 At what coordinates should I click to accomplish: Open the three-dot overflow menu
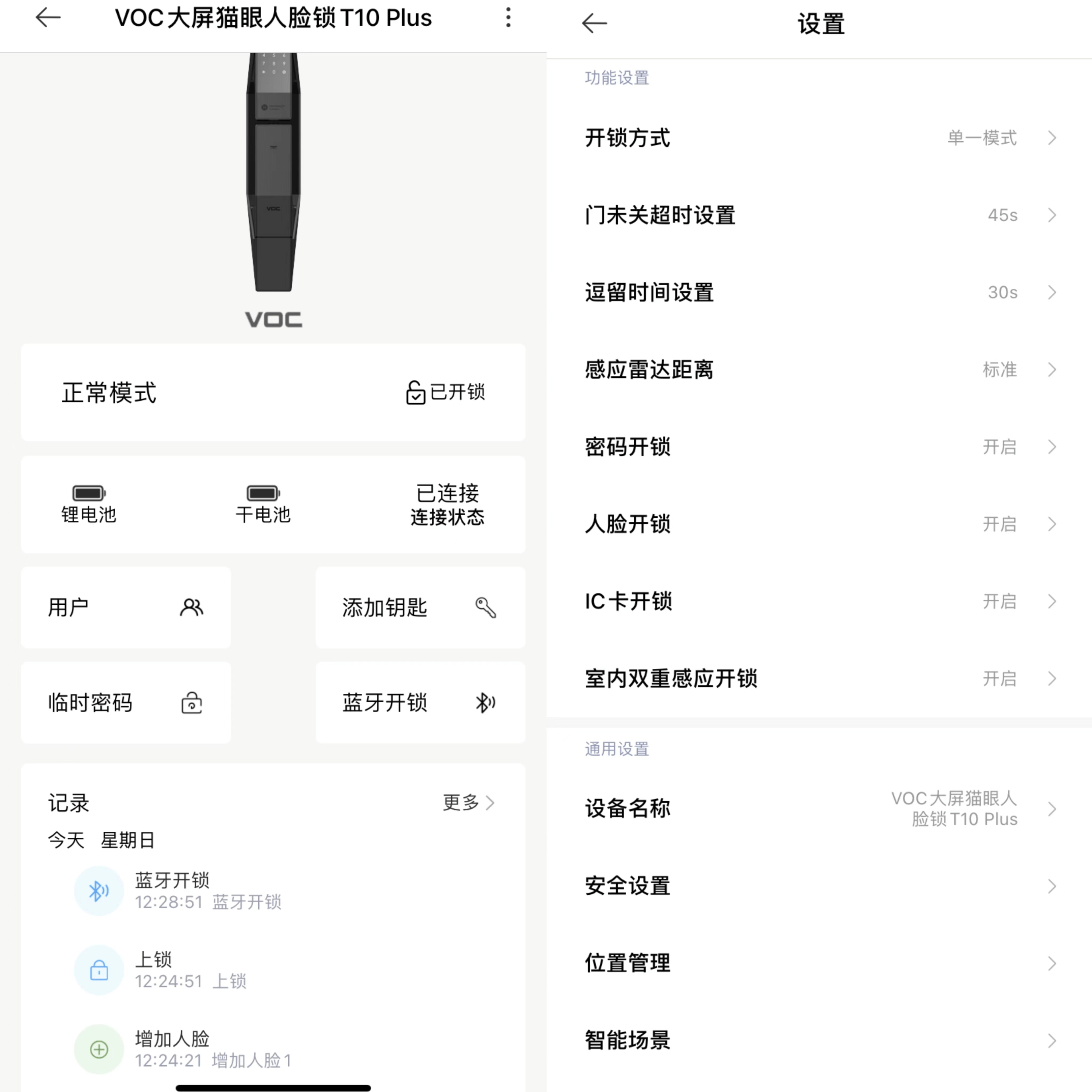tap(508, 18)
